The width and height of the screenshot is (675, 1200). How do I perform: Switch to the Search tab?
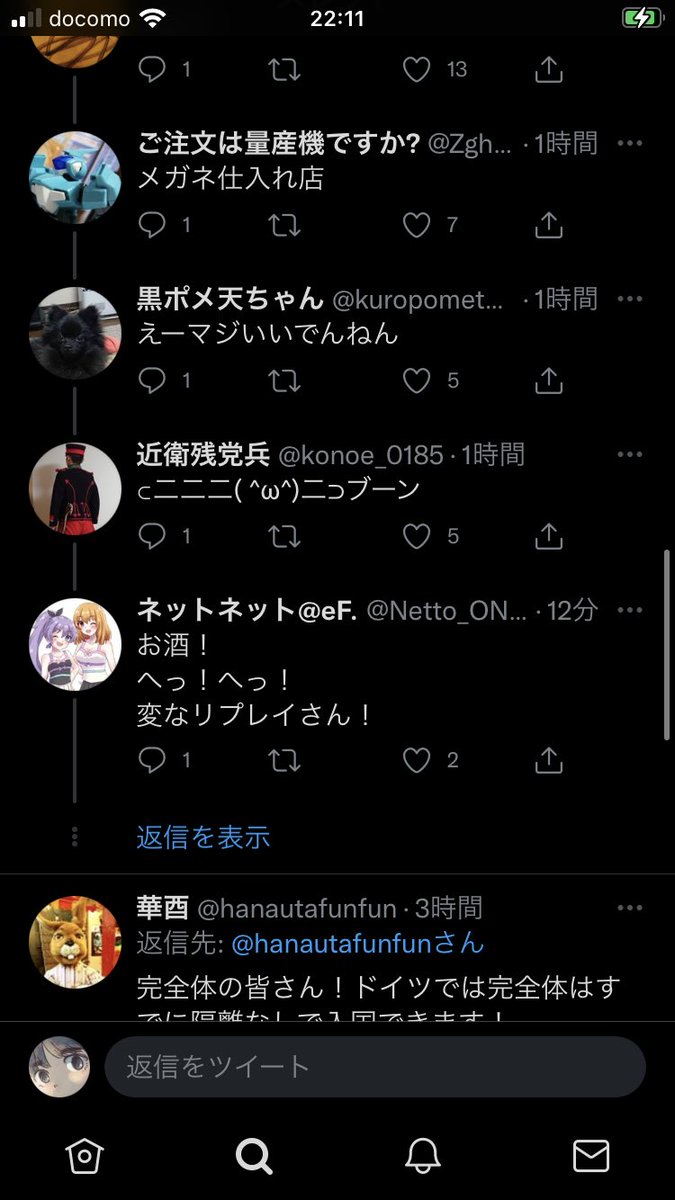click(254, 1156)
